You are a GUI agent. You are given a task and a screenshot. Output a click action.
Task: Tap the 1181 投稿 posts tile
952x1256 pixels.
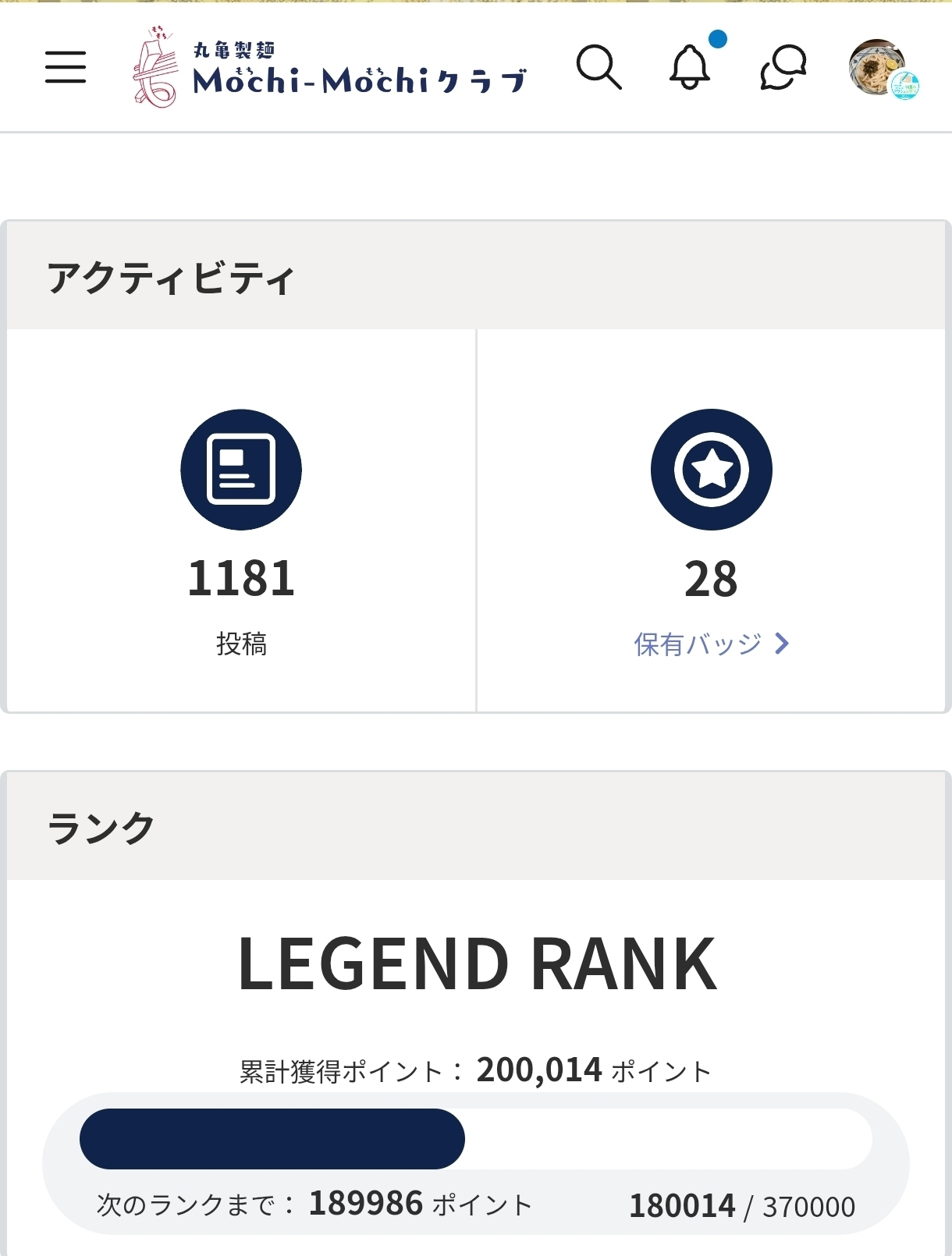pyautogui.click(x=241, y=520)
